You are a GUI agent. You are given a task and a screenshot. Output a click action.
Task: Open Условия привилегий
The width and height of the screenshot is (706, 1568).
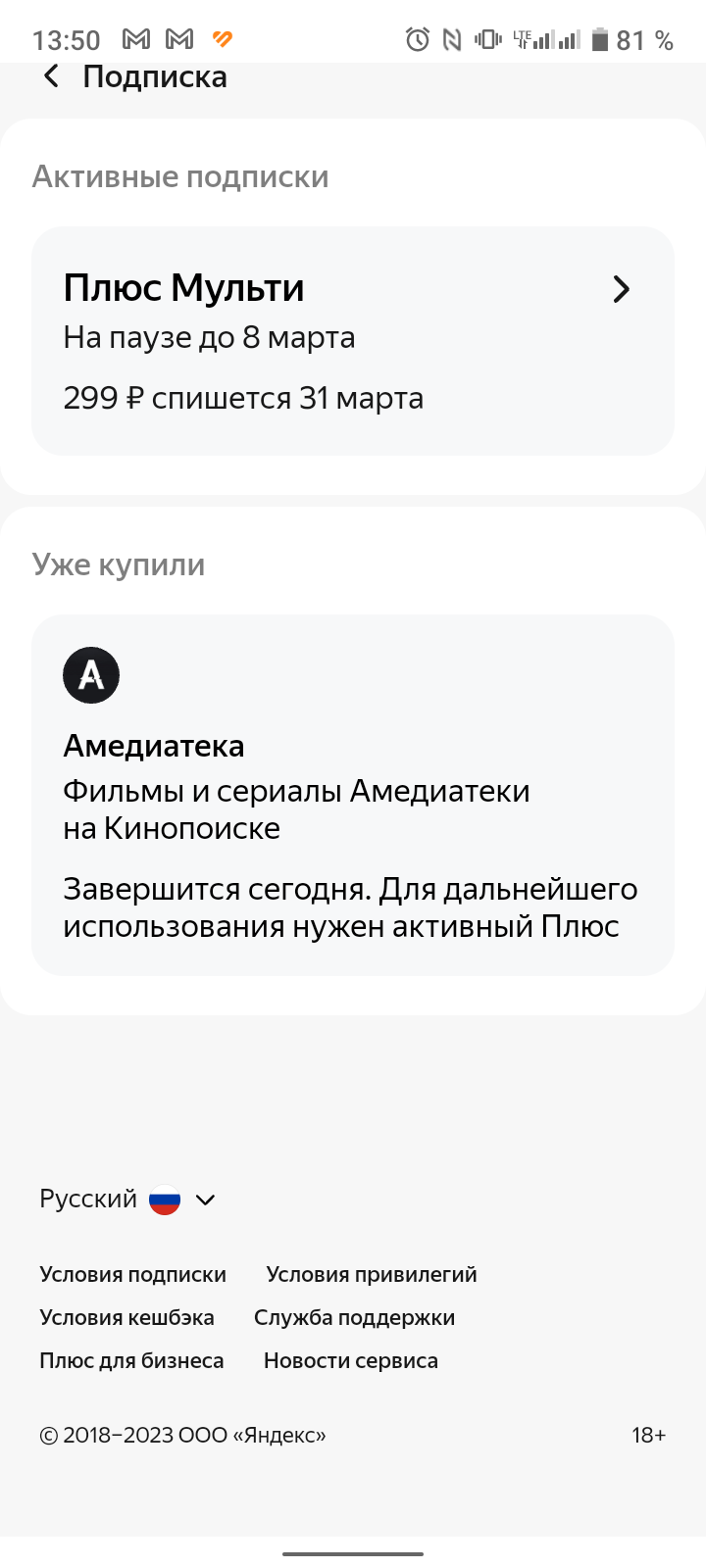pos(371,1274)
